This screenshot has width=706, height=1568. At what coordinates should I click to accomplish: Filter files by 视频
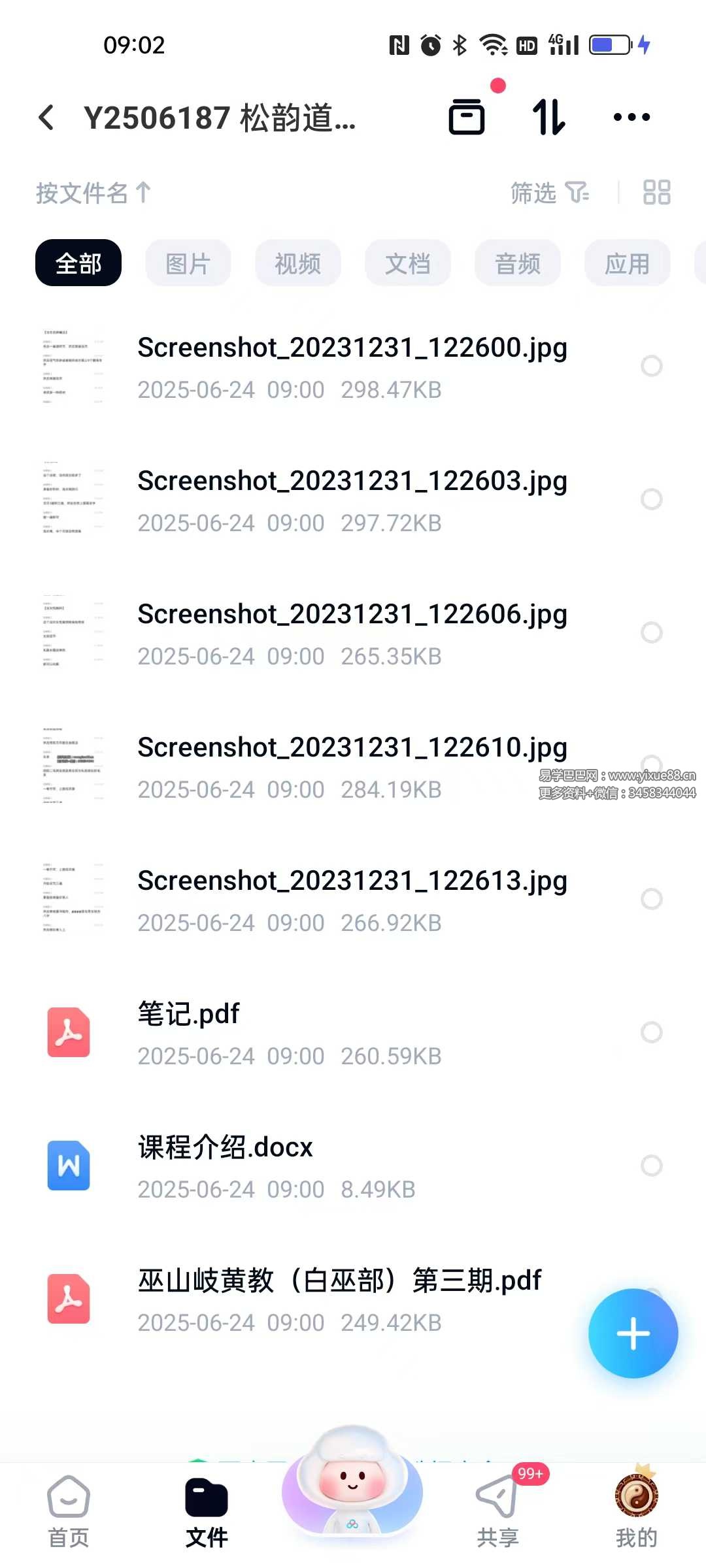pos(298,263)
